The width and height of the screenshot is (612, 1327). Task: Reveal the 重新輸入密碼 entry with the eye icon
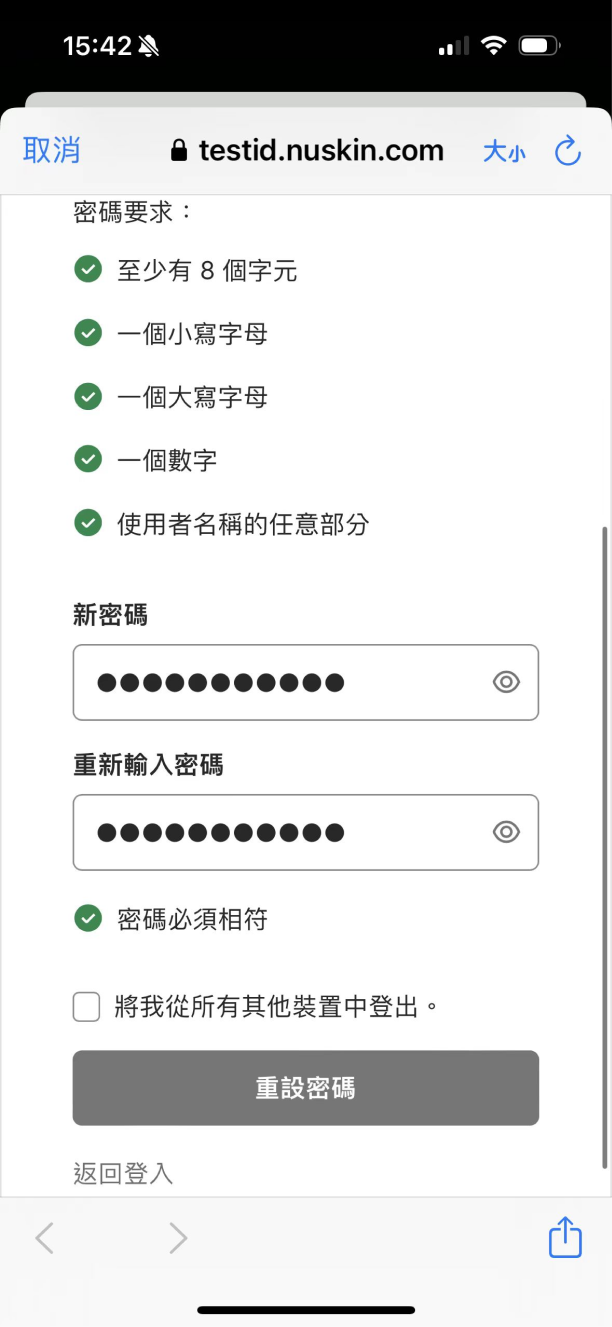(x=507, y=832)
